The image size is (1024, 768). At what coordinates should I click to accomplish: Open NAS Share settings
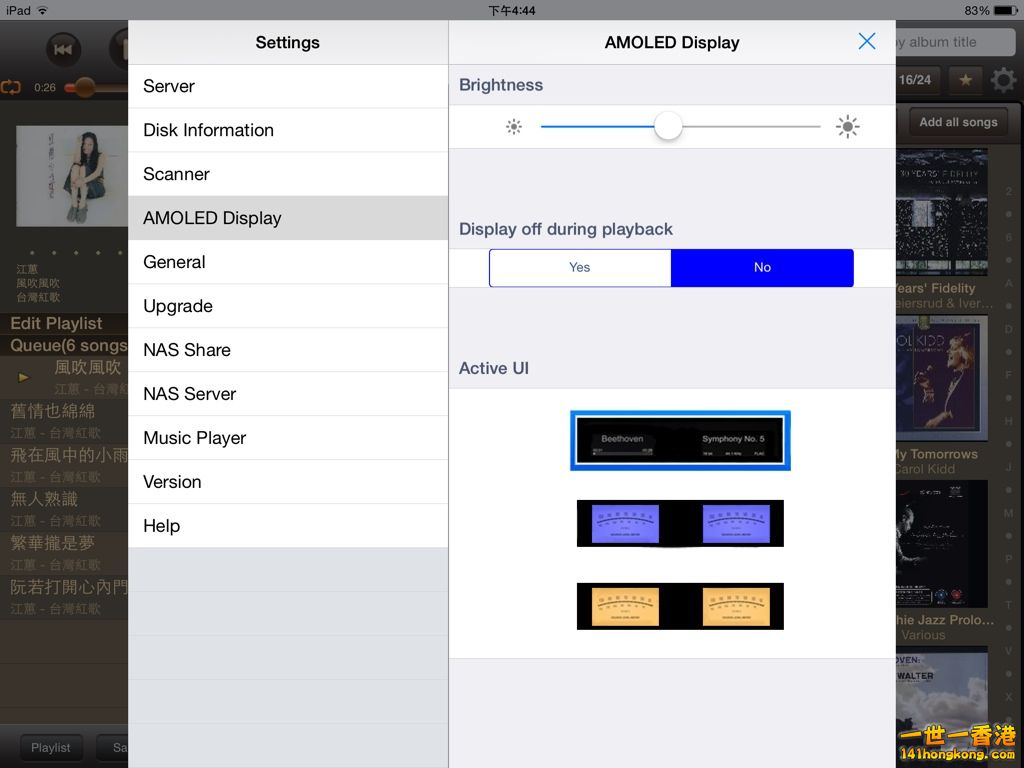(287, 350)
